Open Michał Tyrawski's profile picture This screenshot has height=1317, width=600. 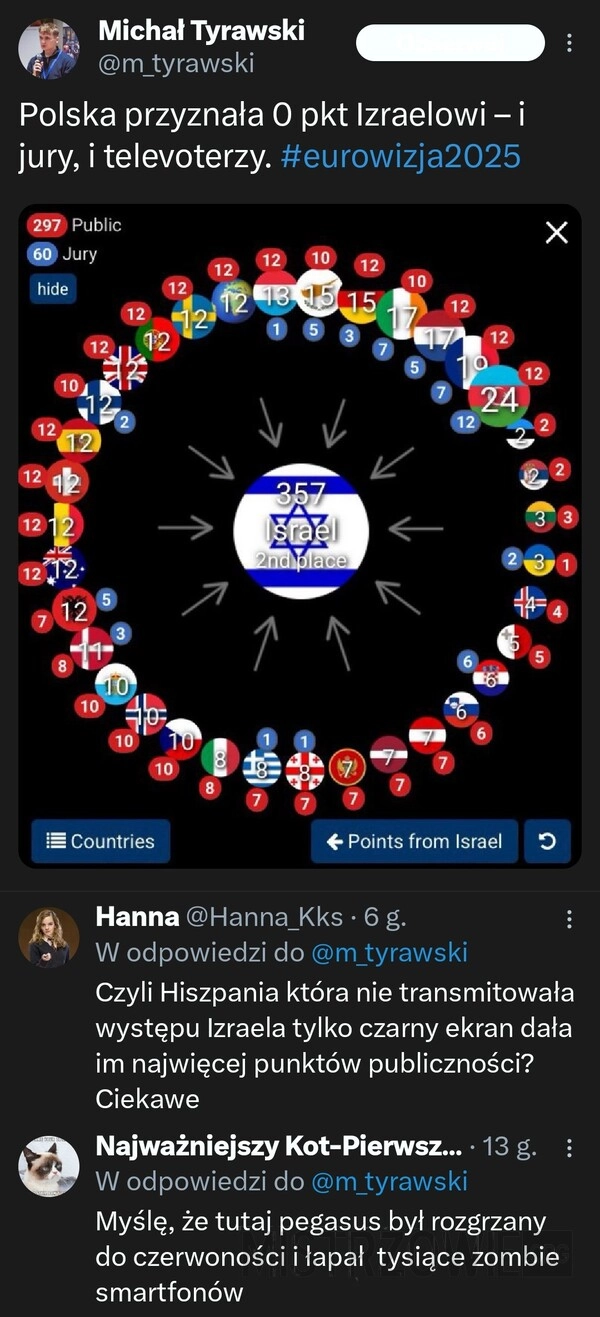tap(48, 49)
